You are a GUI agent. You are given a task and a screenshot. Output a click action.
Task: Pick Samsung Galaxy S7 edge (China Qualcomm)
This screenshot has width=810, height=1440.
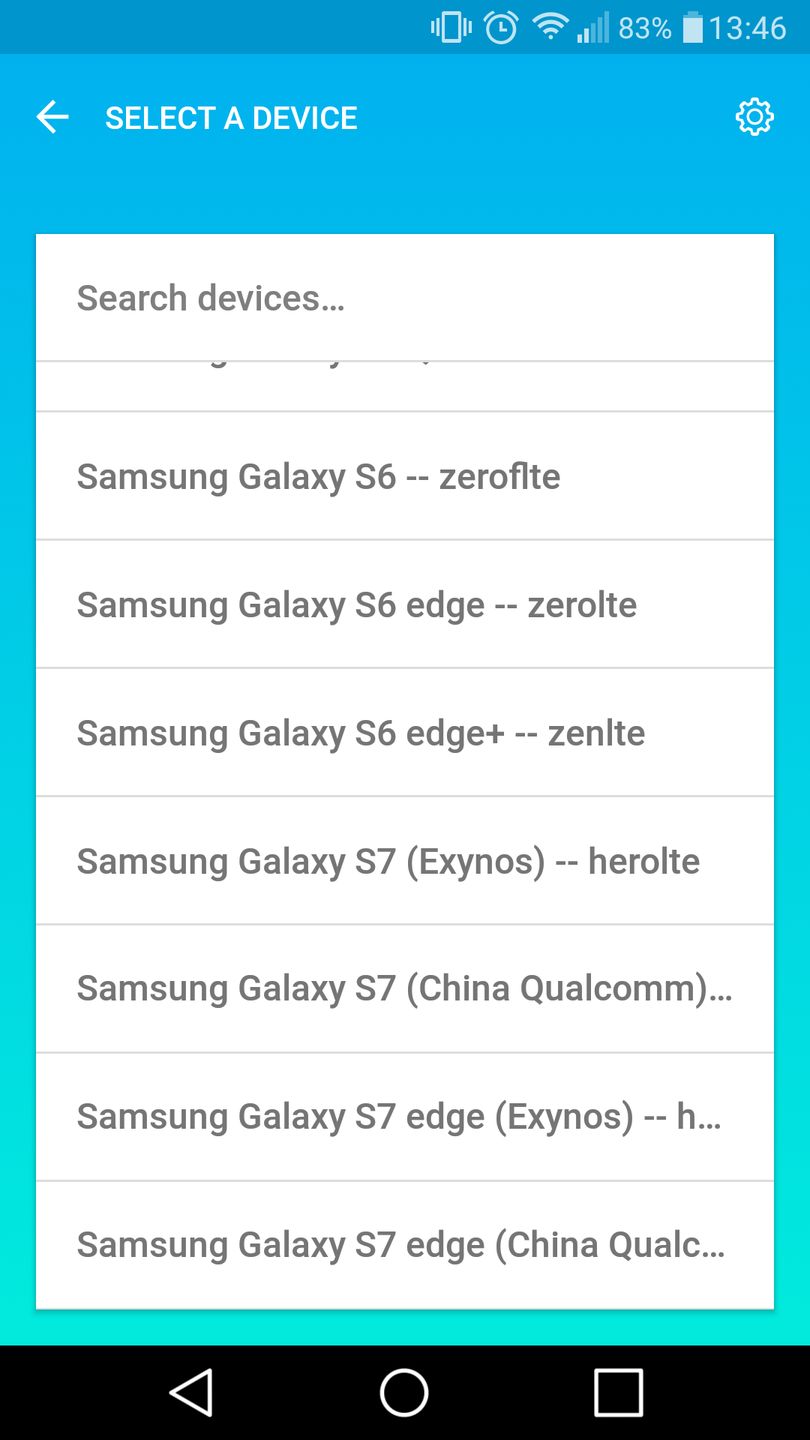(404, 1244)
